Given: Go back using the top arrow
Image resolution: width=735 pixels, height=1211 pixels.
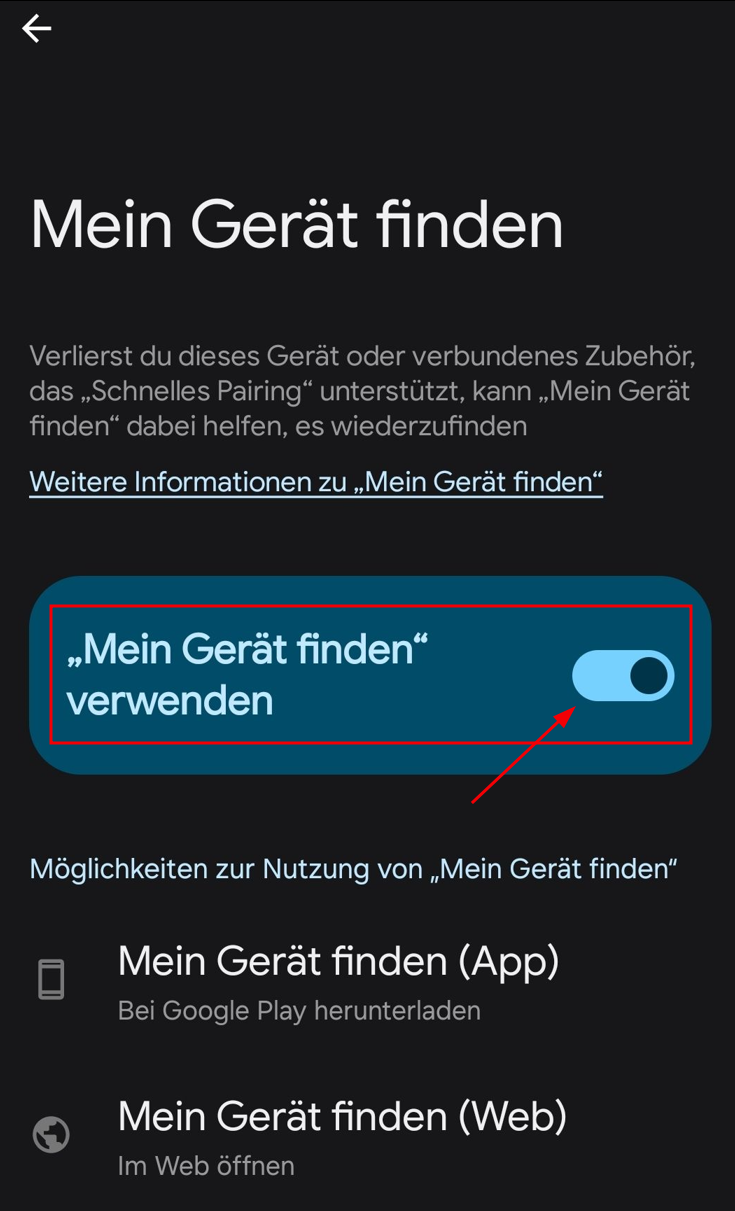Looking at the screenshot, I should [37, 29].
